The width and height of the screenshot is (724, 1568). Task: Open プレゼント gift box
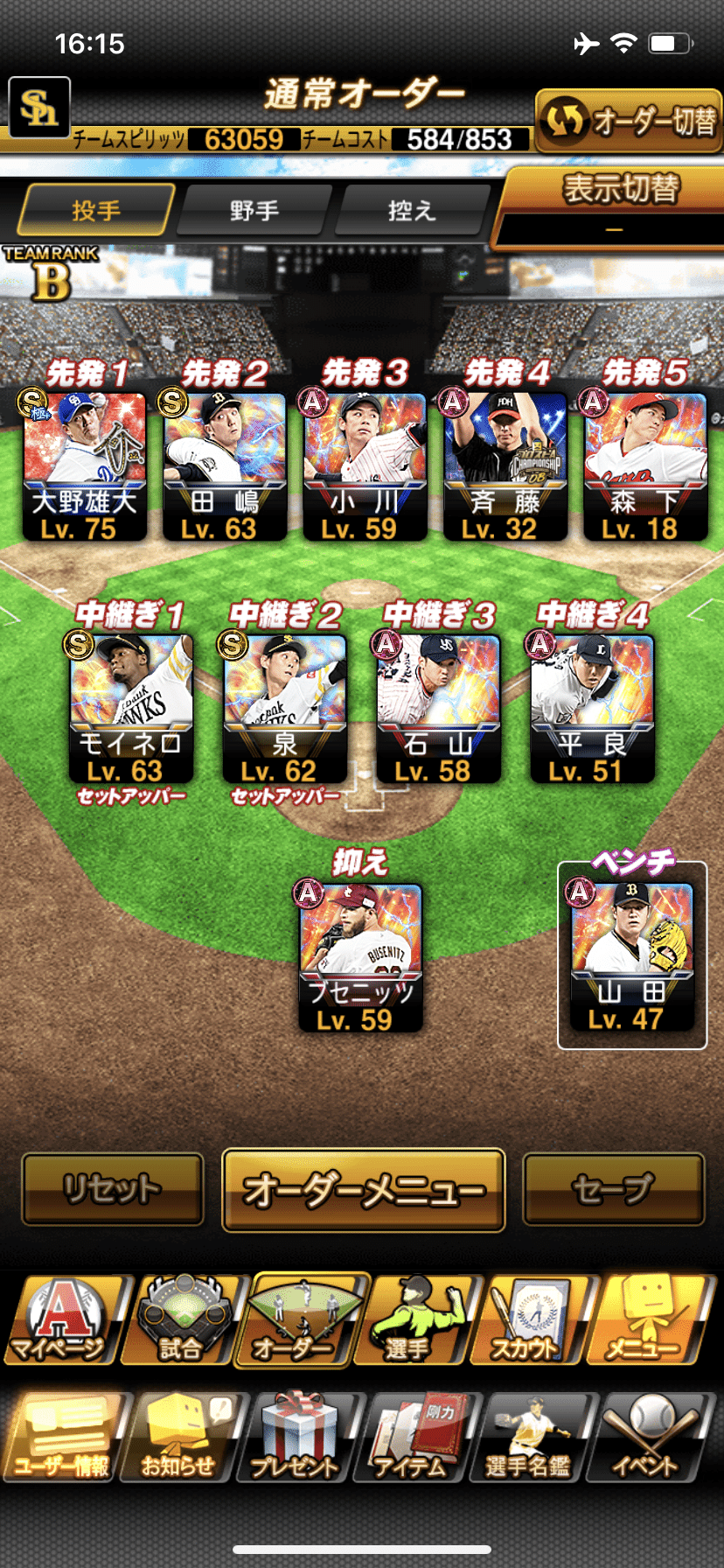[x=296, y=1437]
